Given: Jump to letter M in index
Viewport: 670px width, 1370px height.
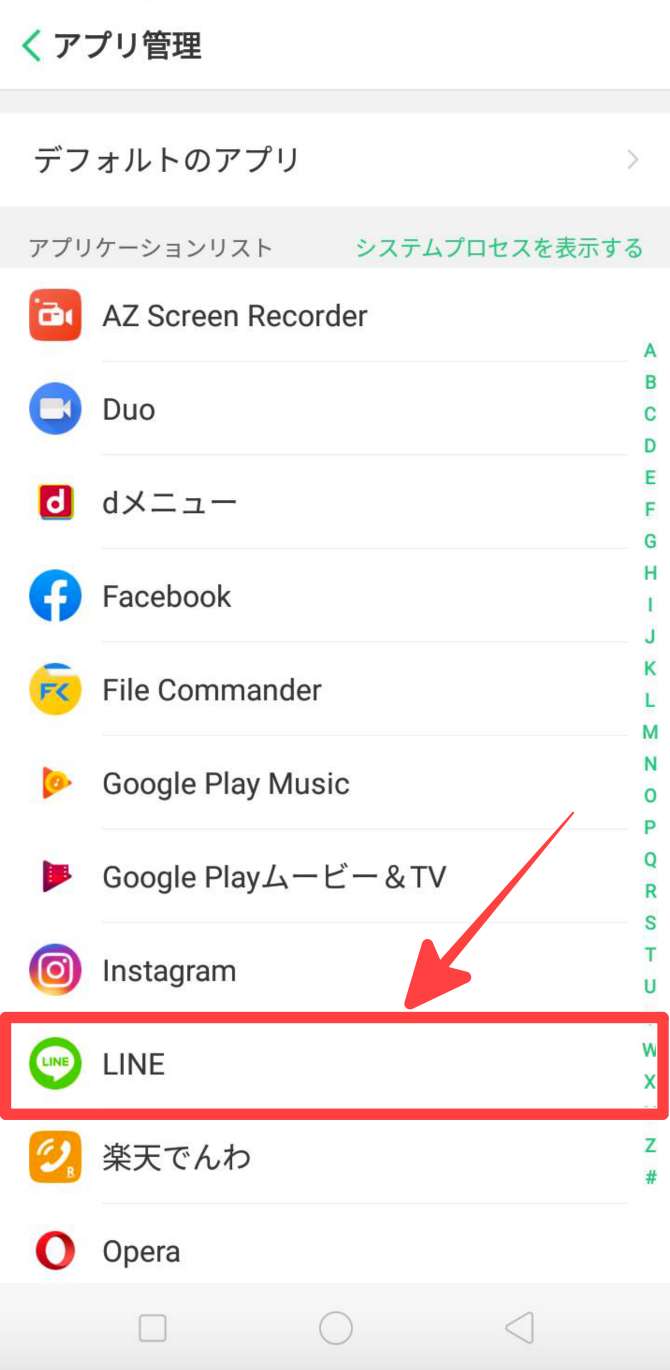Looking at the screenshot, I should coord(650,732).
